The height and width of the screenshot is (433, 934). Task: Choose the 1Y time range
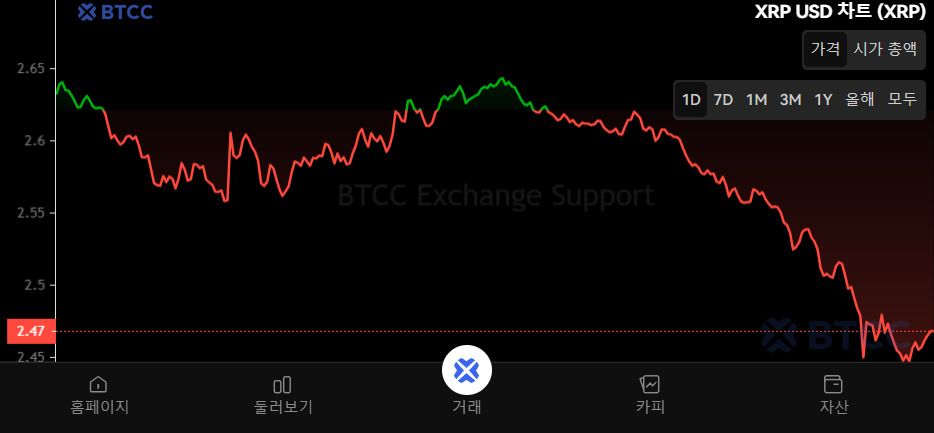click(823, 100)
